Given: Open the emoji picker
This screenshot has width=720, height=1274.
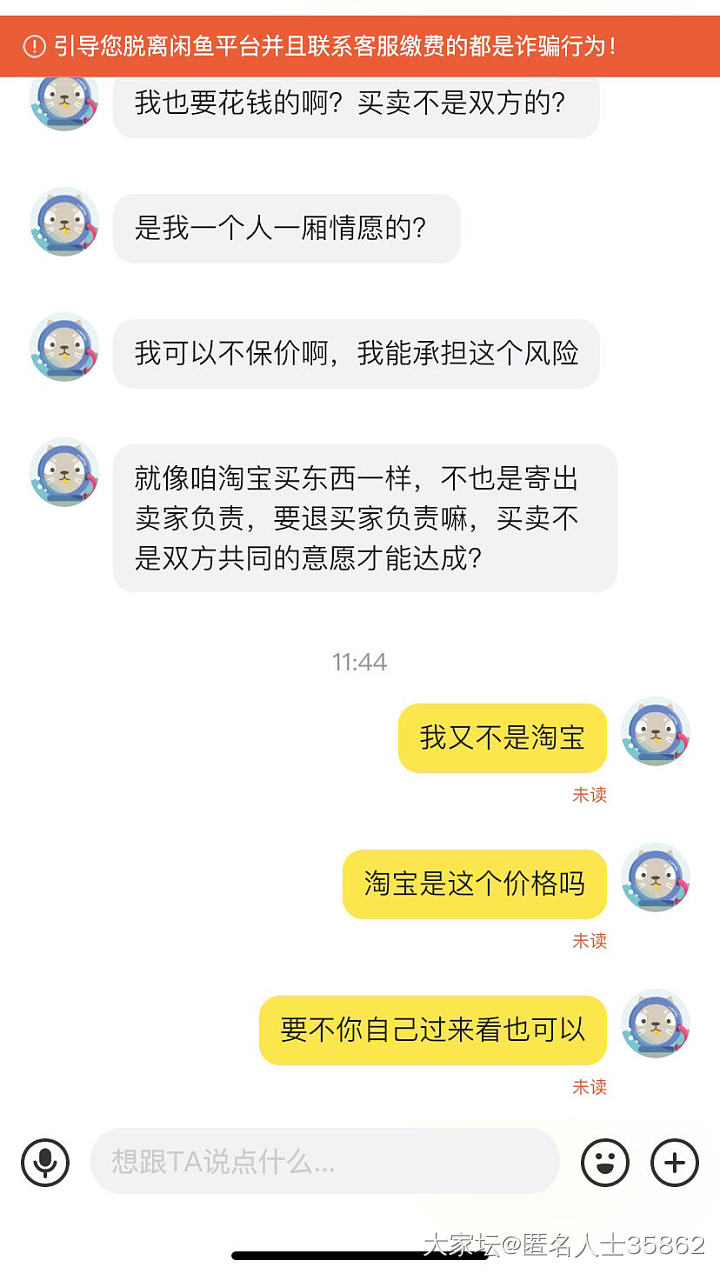Looking at the screenshot, I should click(605, 1162).
